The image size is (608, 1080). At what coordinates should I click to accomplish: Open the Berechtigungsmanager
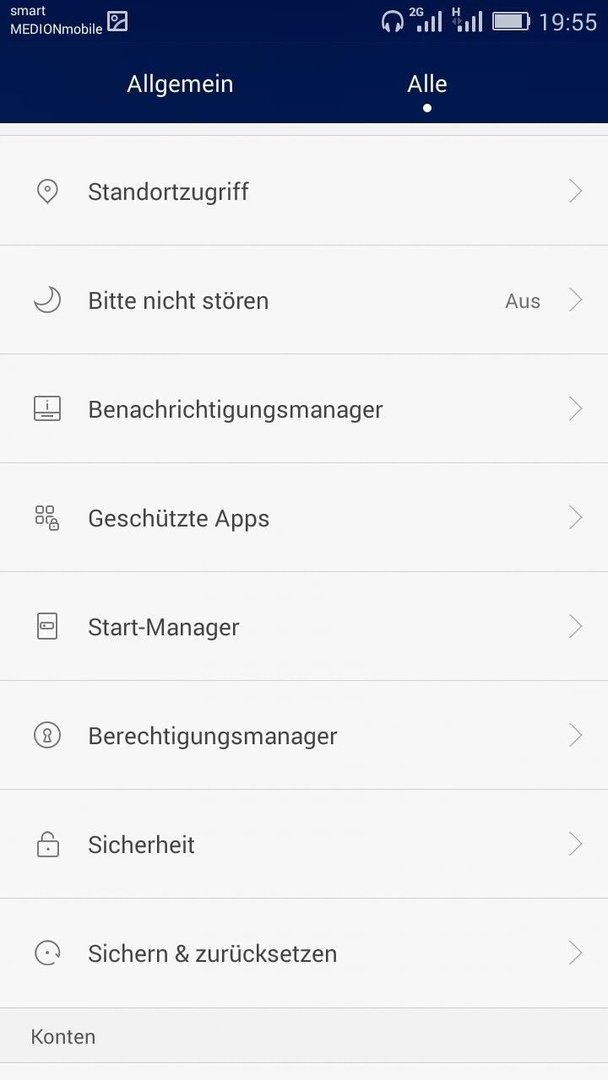point(304,736)
